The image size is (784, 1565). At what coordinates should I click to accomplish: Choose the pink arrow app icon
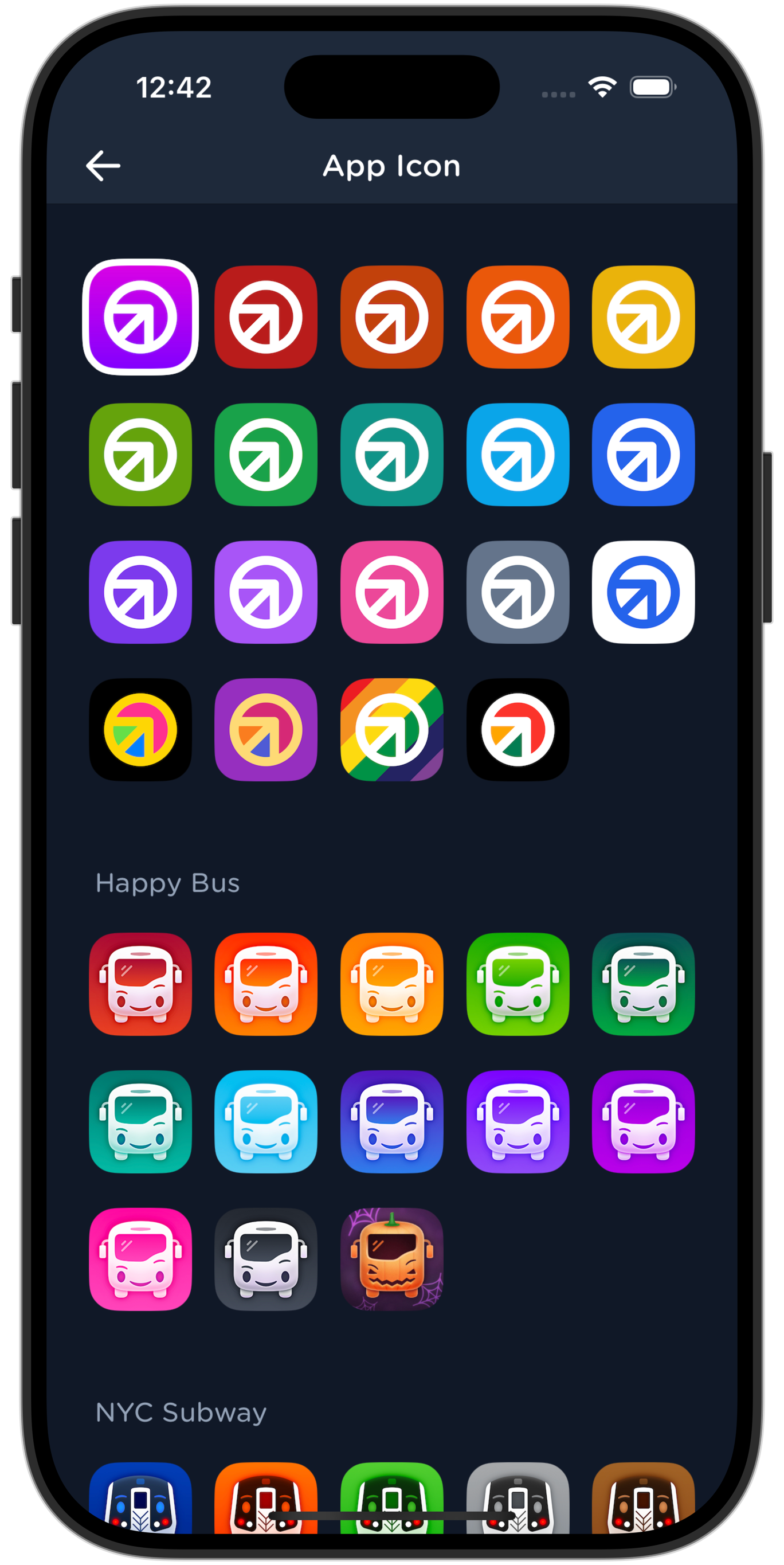391,592
